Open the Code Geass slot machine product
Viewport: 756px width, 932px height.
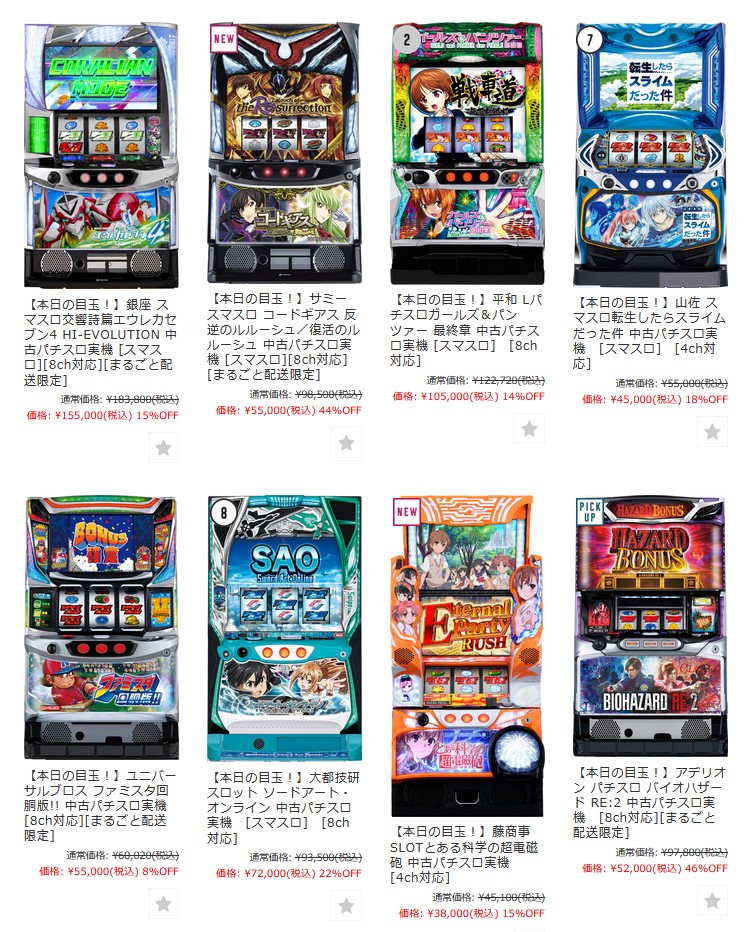pyautogui.click(x=284, y=153)
